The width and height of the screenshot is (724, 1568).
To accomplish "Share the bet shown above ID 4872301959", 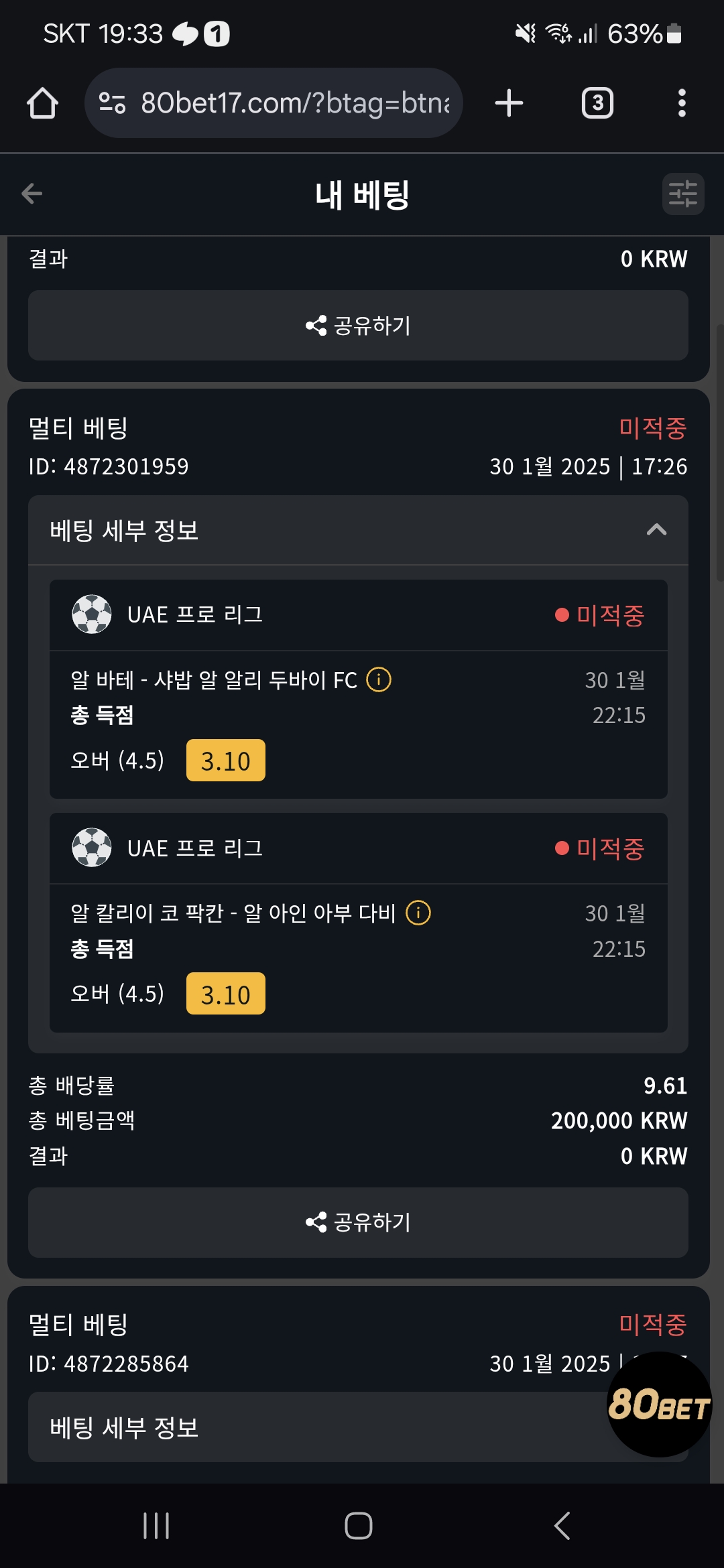I will click(358, 326).
